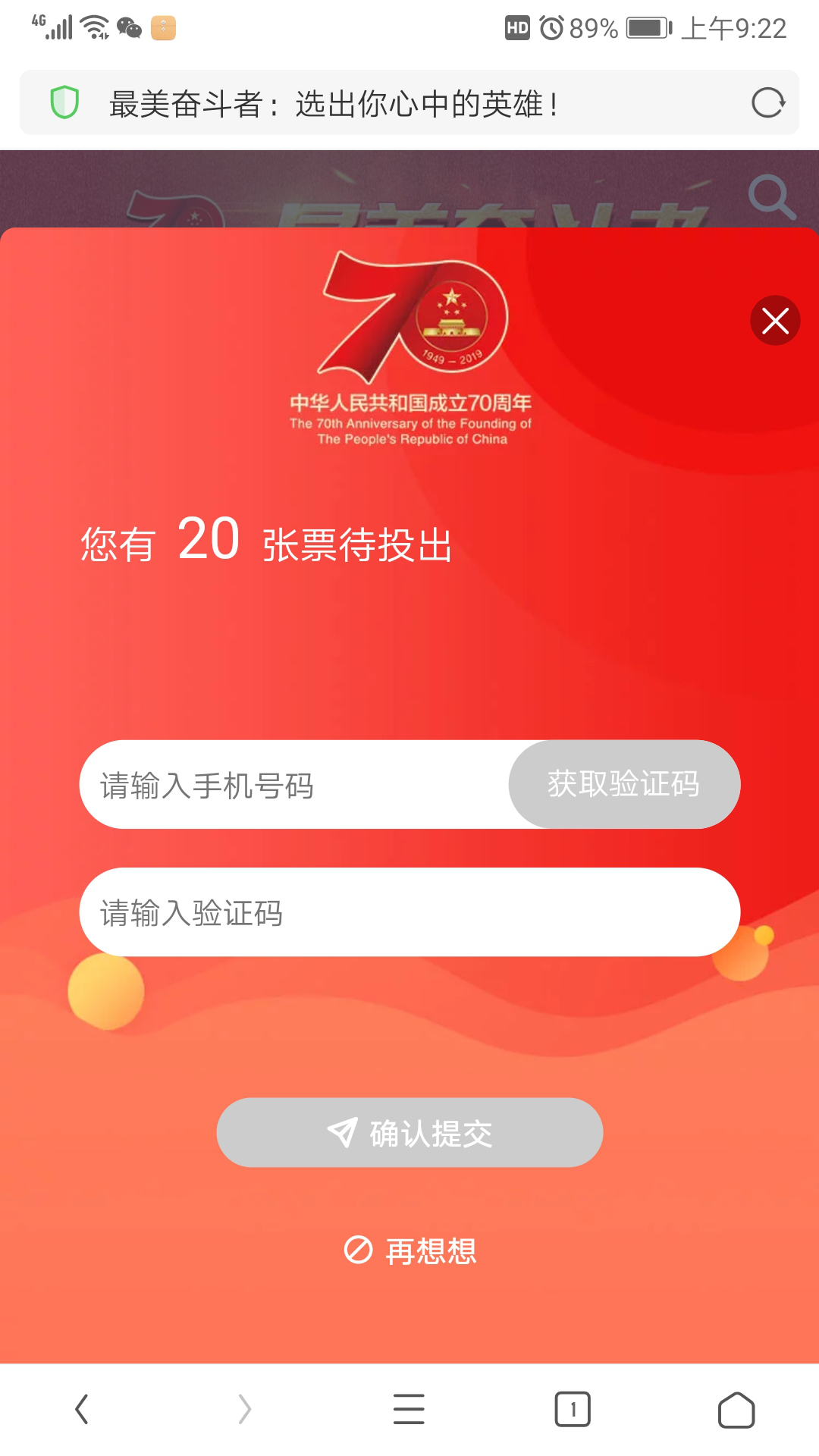View open browser tabs
819x1456 pixels.
pyautogui.click(x=573, y=1410)
